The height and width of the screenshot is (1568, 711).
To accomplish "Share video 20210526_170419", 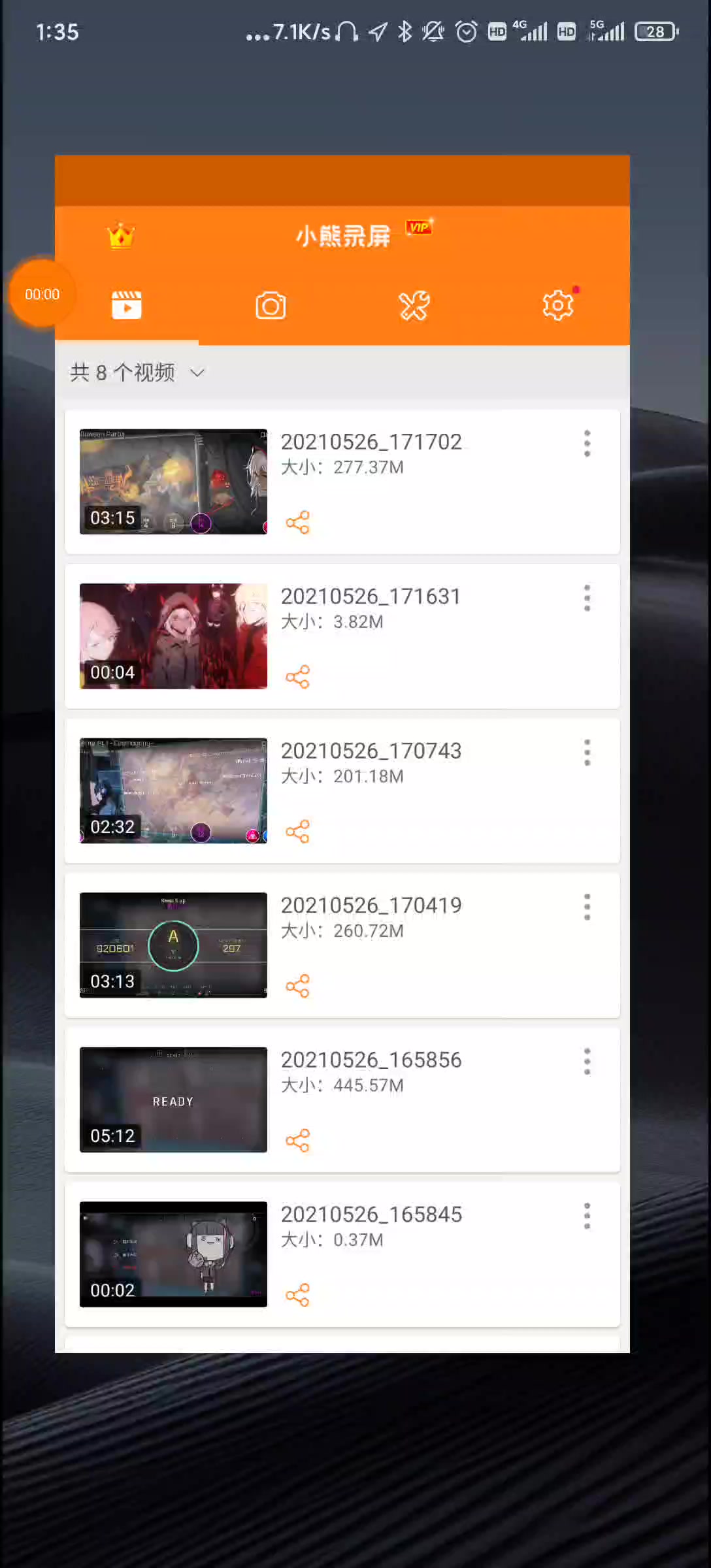I will (298, 986).
